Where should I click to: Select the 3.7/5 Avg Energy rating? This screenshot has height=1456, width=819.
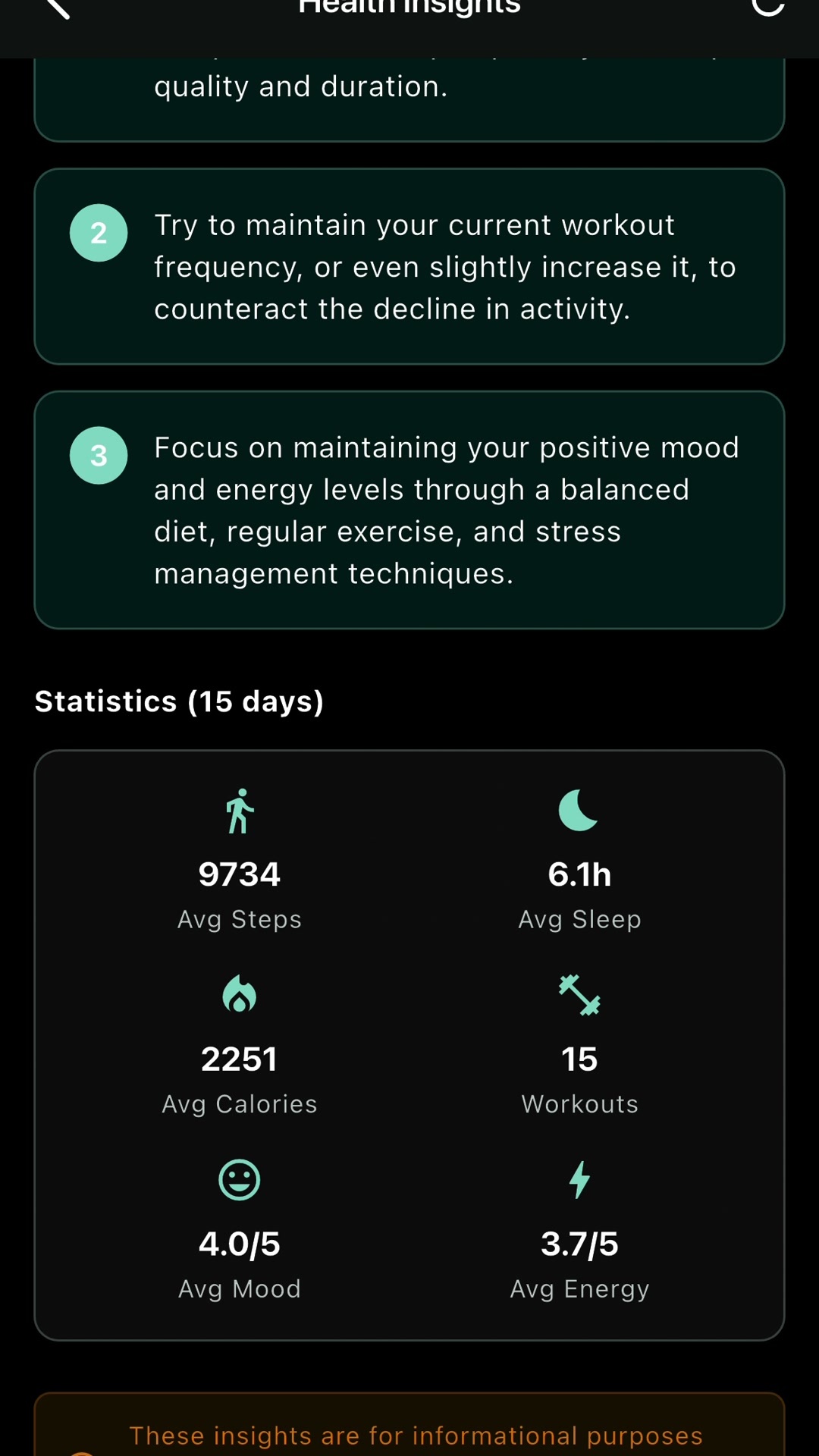coord(579,1242)
